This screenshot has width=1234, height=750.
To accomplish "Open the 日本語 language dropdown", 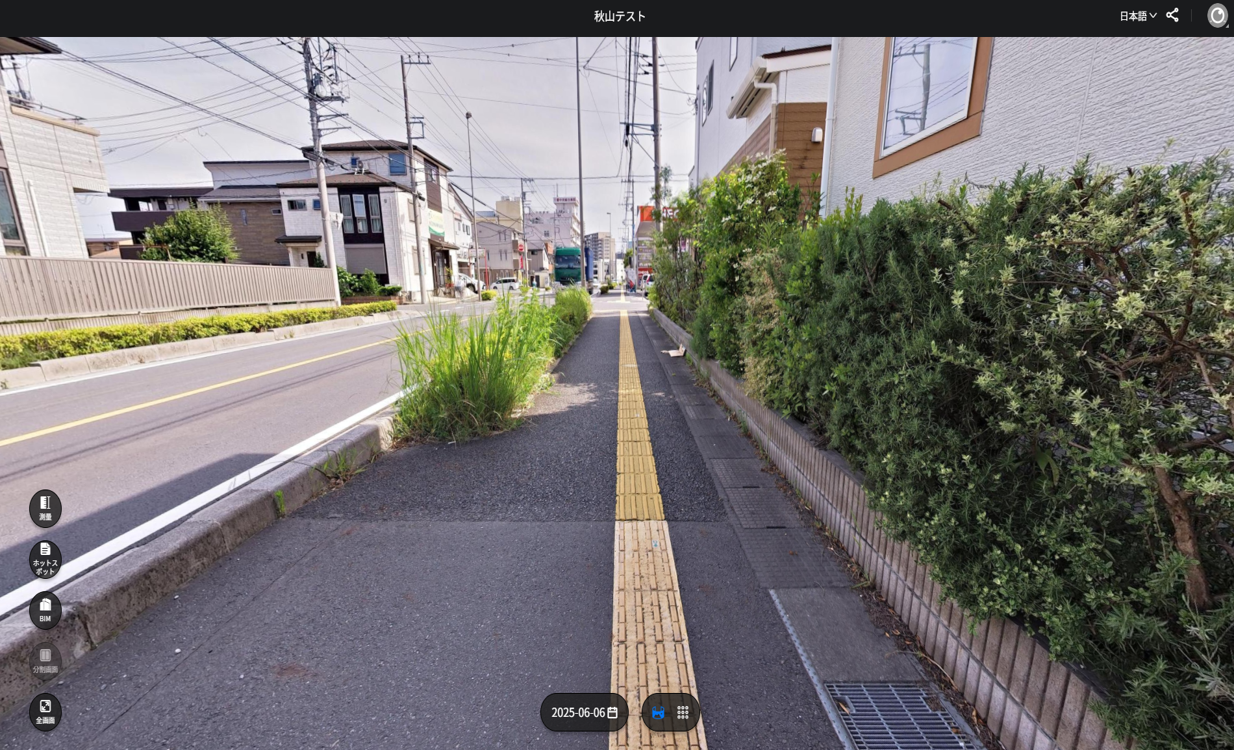I will (1137, 16).
